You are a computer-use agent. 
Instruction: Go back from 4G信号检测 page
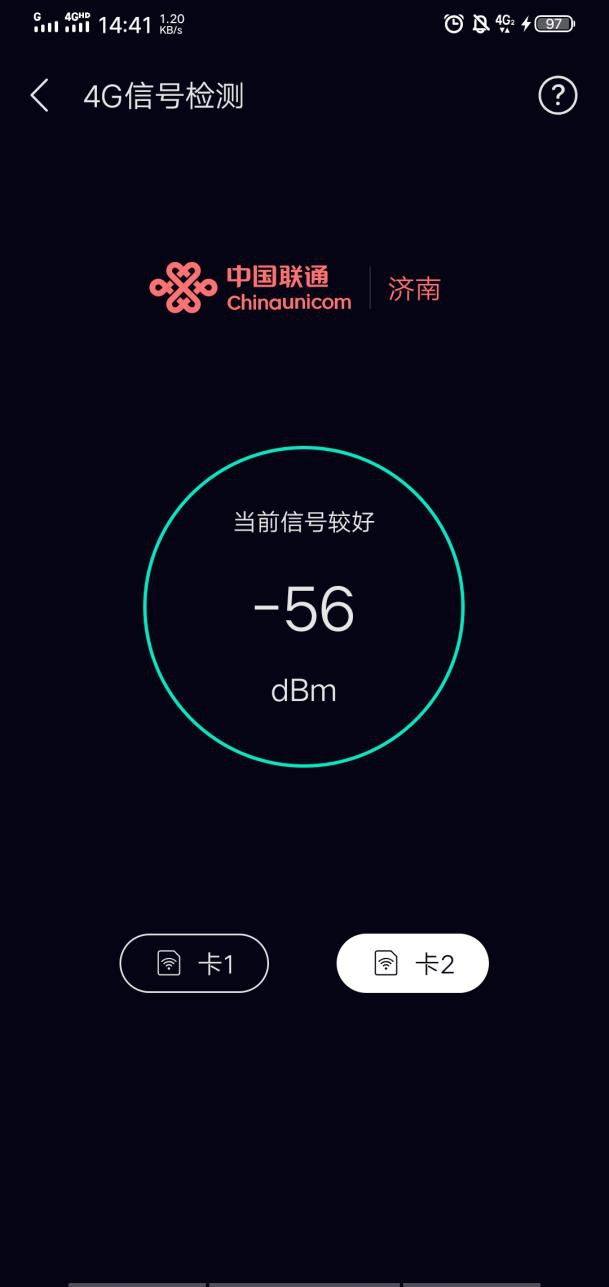tap(40, 96)
